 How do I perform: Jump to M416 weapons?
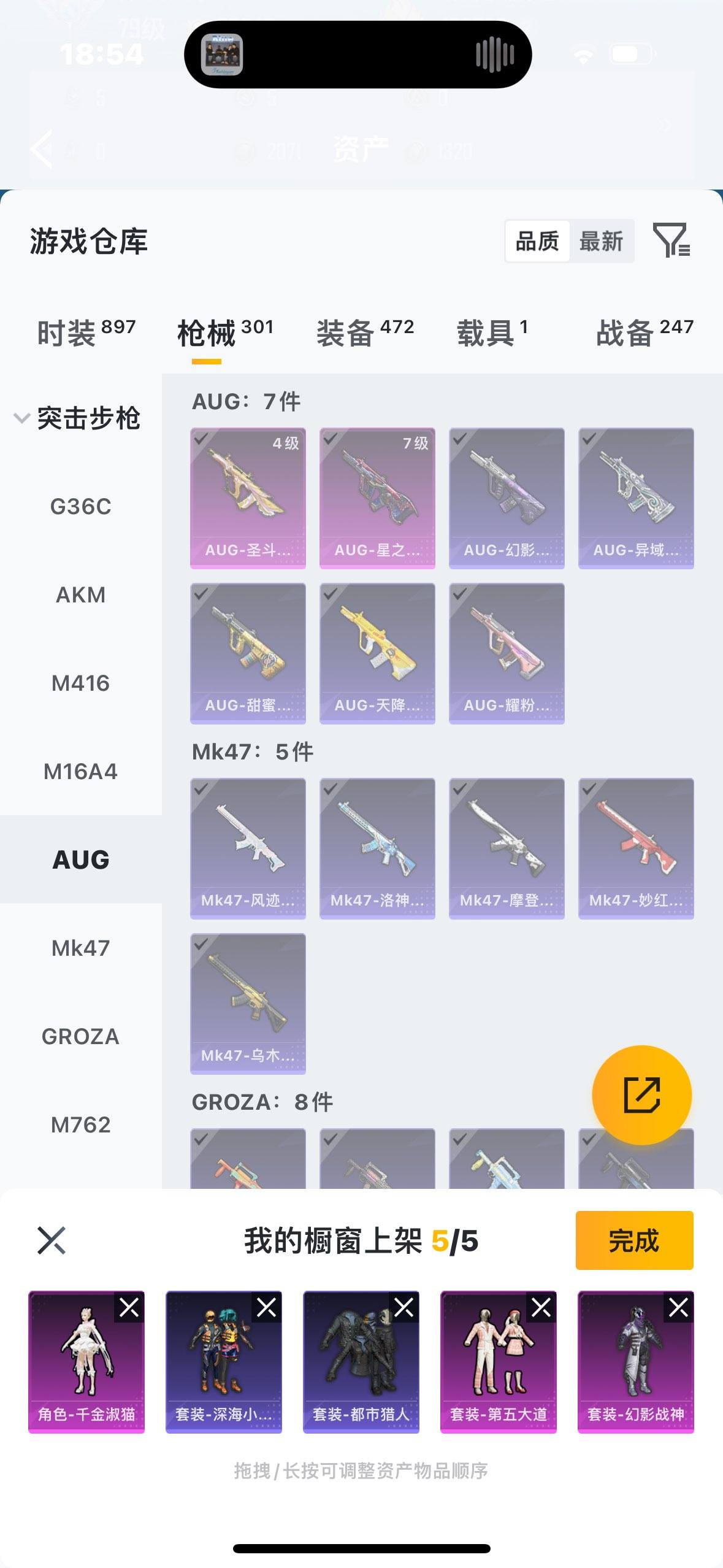pos(80,683)
